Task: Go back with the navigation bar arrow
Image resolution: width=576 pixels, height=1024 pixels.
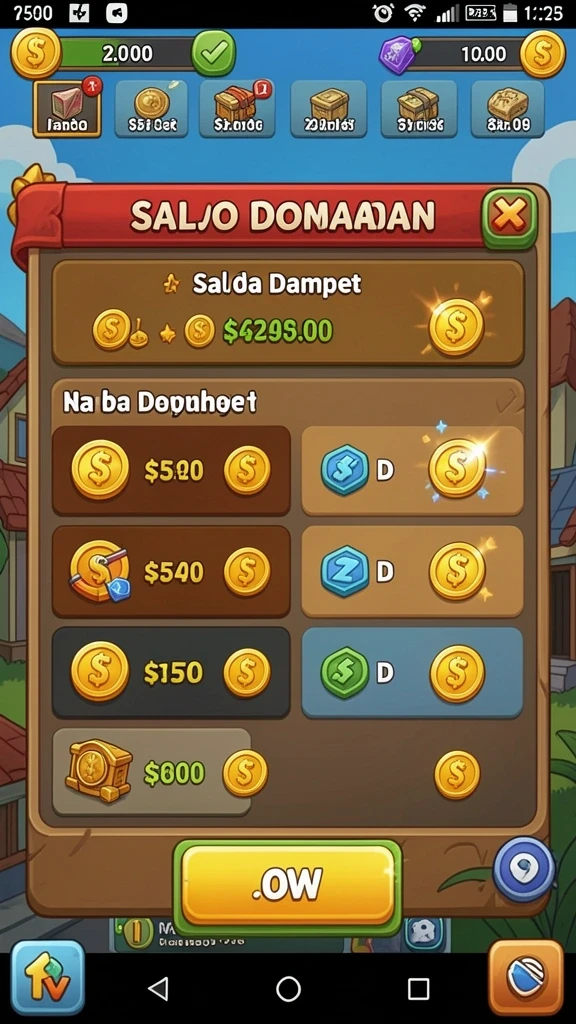Action: point(158,989)
